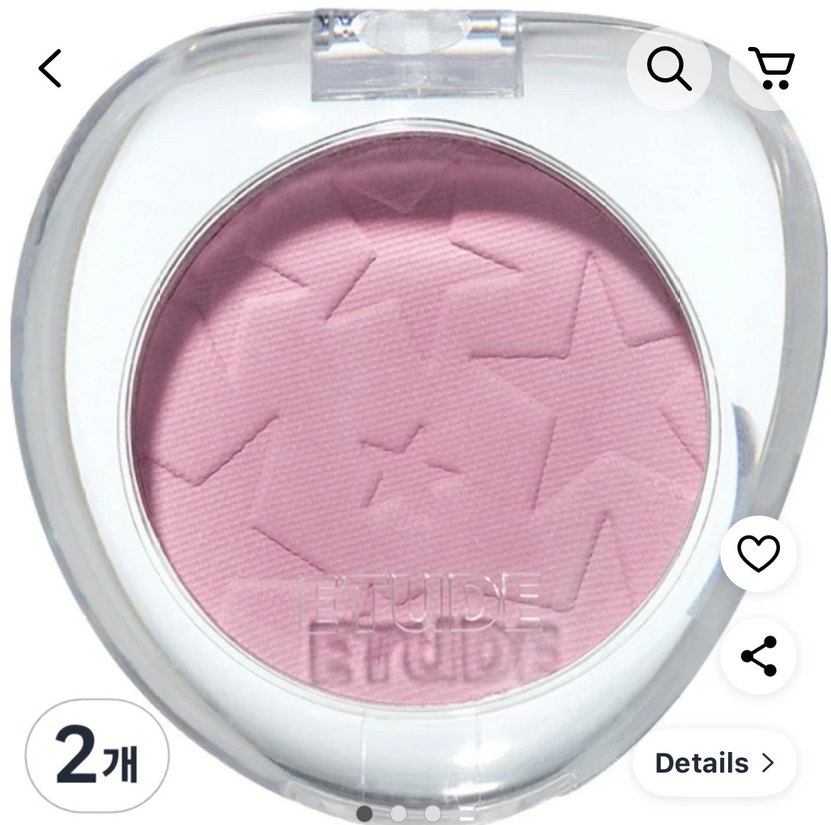The image size is (831, 825).
Task: Open product search
Action: [669, 68]
